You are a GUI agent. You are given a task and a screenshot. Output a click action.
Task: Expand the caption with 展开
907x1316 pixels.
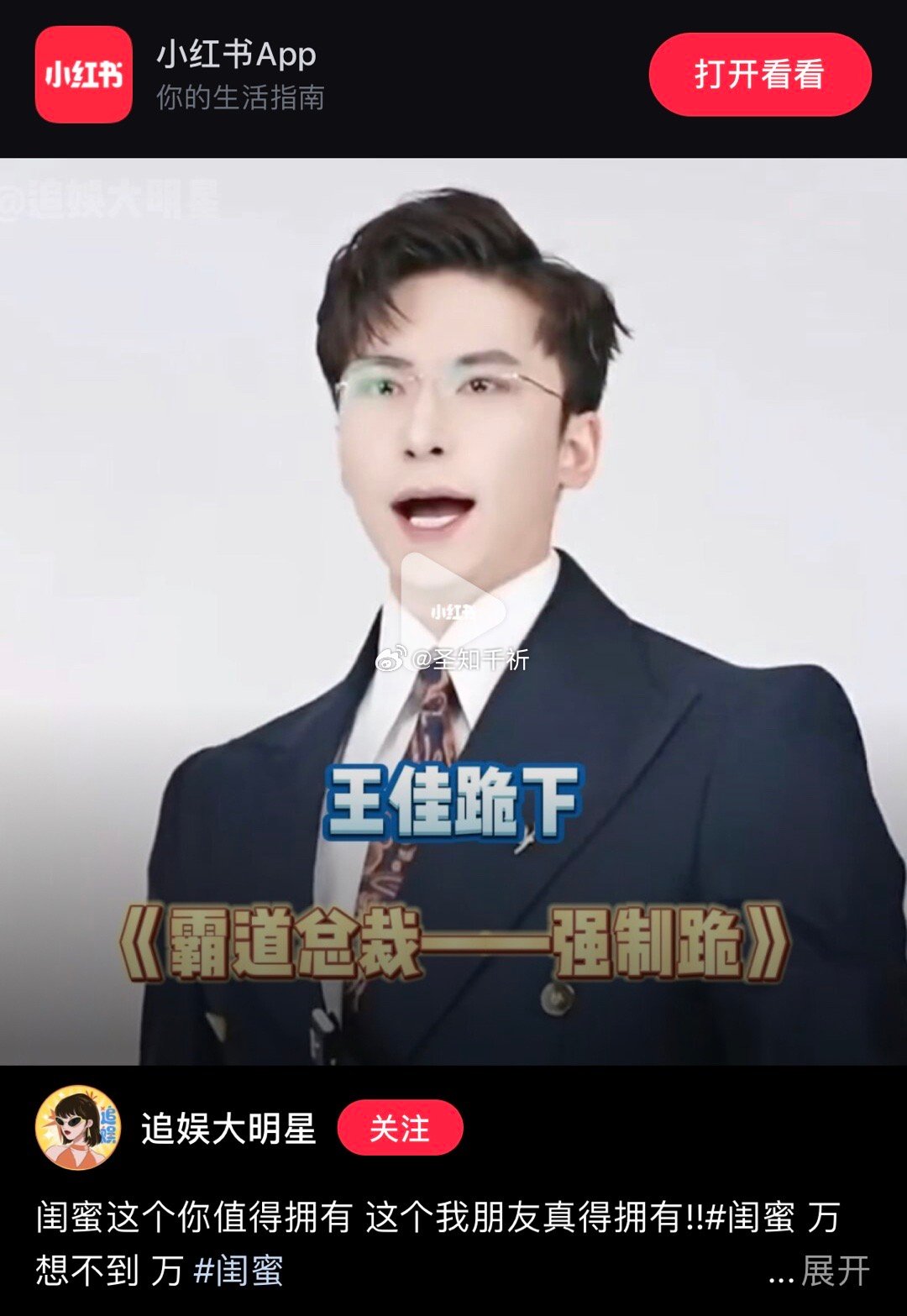tap(834, 1271)
